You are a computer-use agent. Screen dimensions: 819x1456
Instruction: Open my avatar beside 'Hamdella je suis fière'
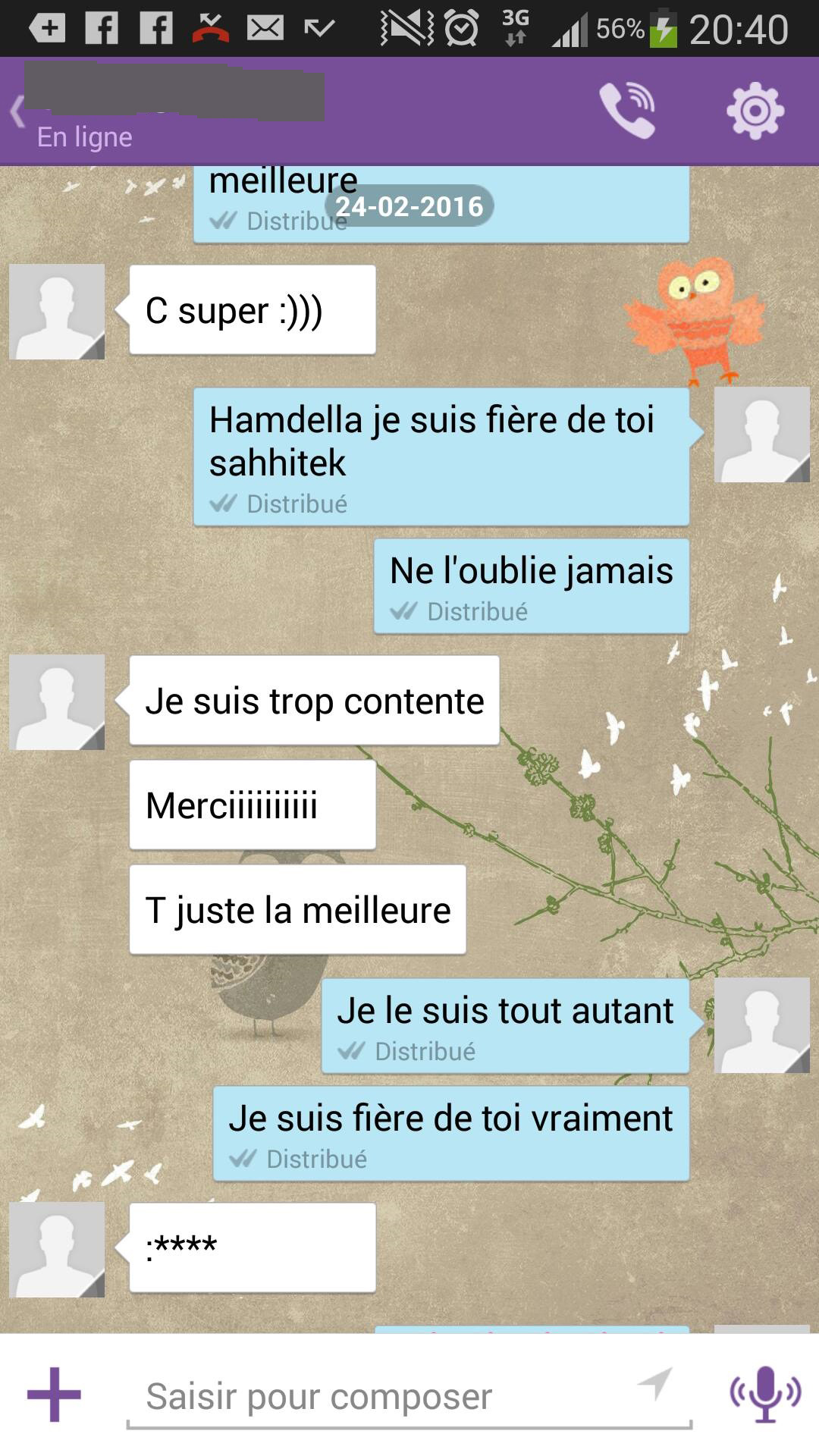(x=762, y=435)
